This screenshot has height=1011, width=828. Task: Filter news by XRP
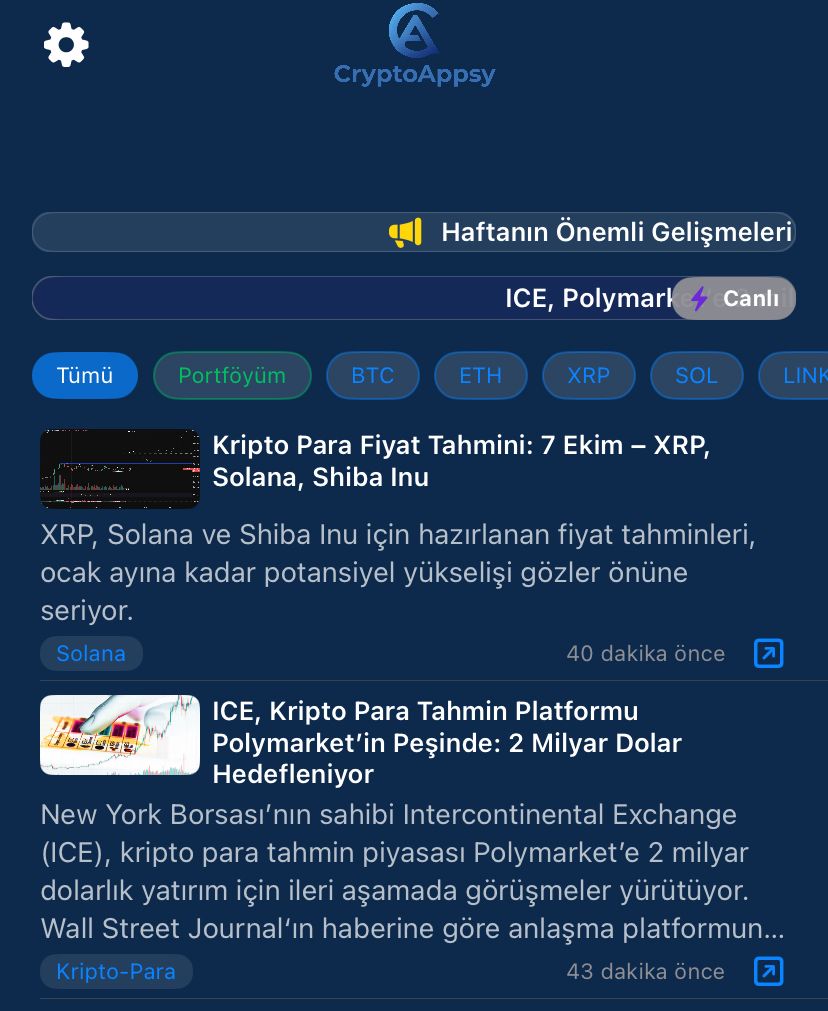click(x=588, y=376)
